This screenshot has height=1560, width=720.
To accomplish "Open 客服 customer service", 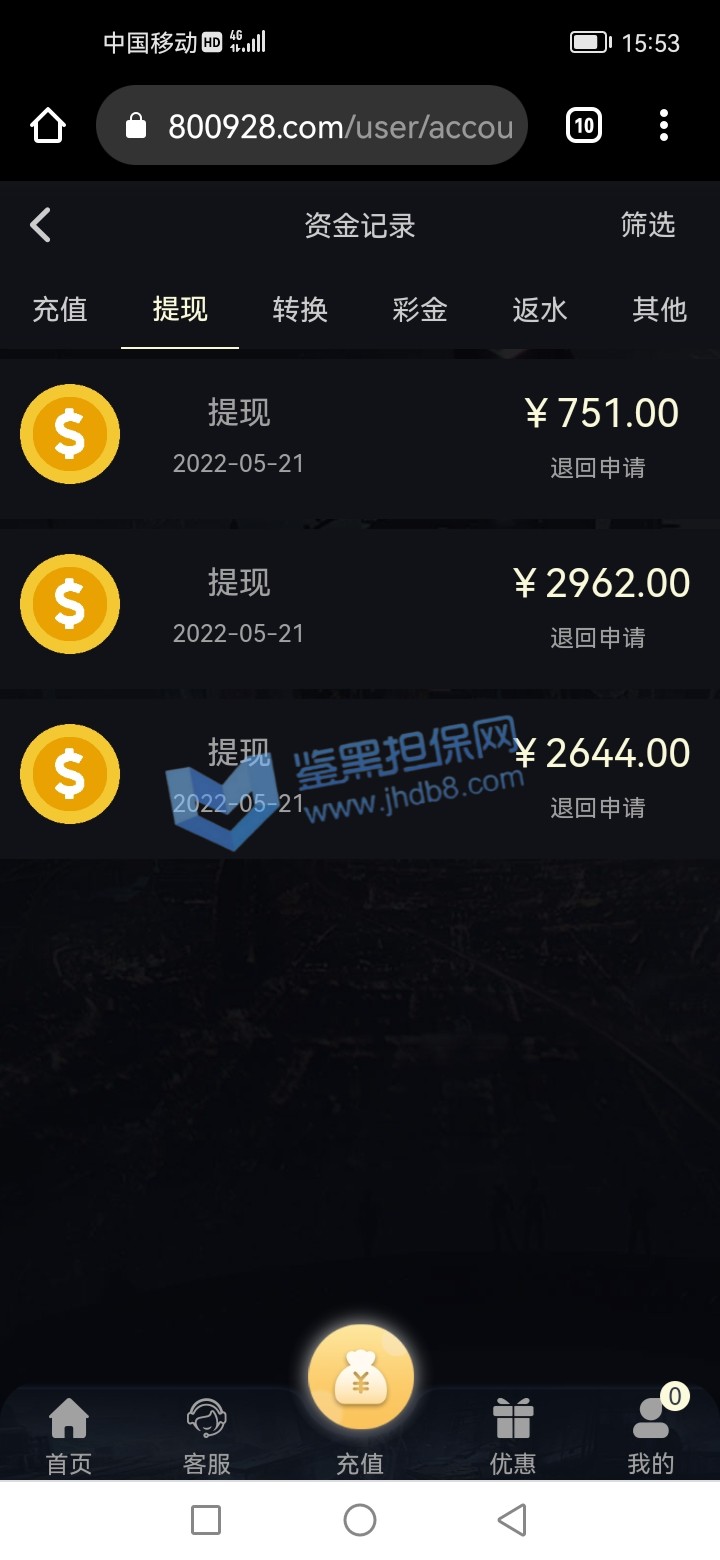I will click(207, 1437).
